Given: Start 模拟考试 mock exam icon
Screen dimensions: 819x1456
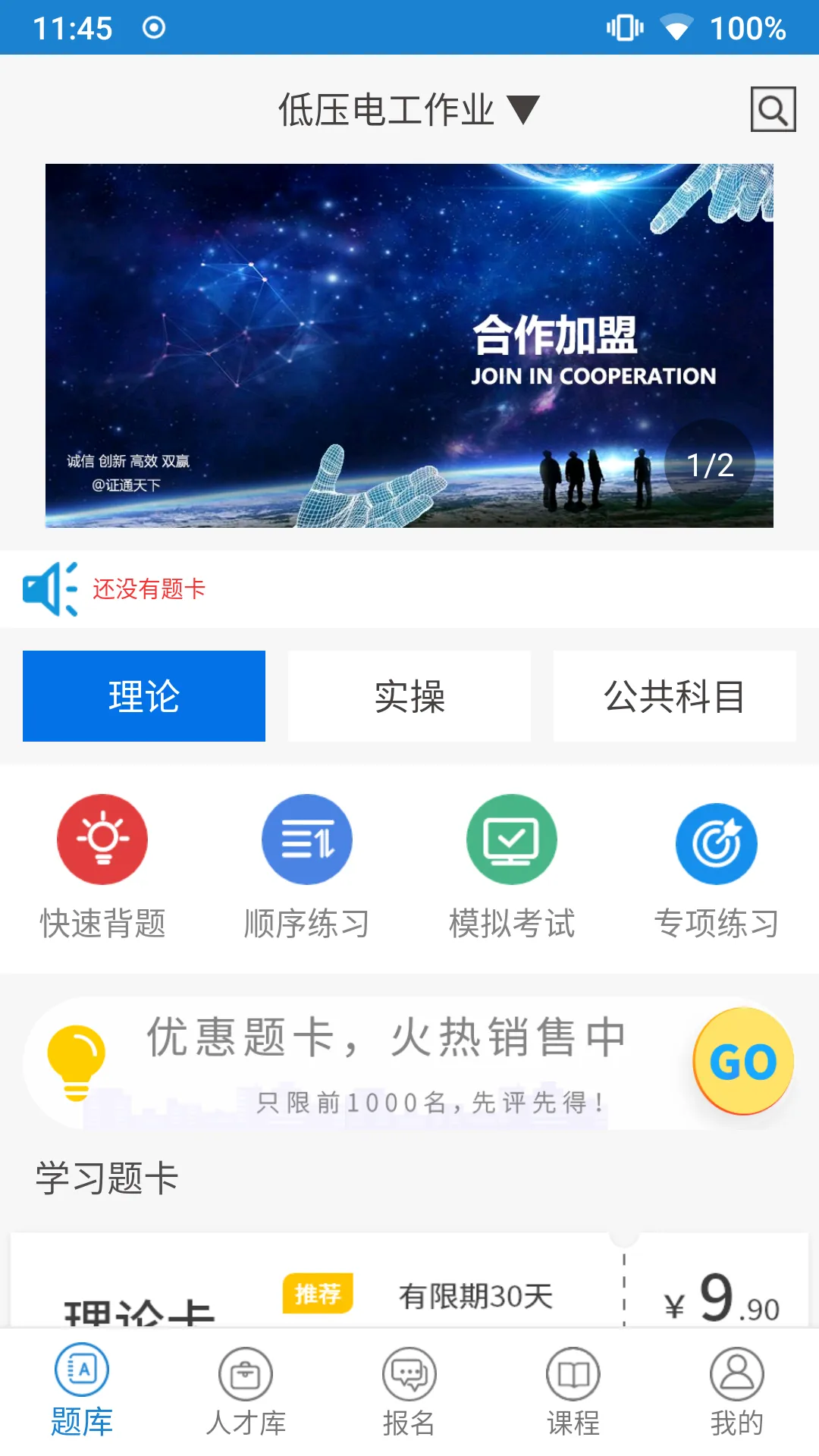Looking at the screenshot, I should (511, 839).
